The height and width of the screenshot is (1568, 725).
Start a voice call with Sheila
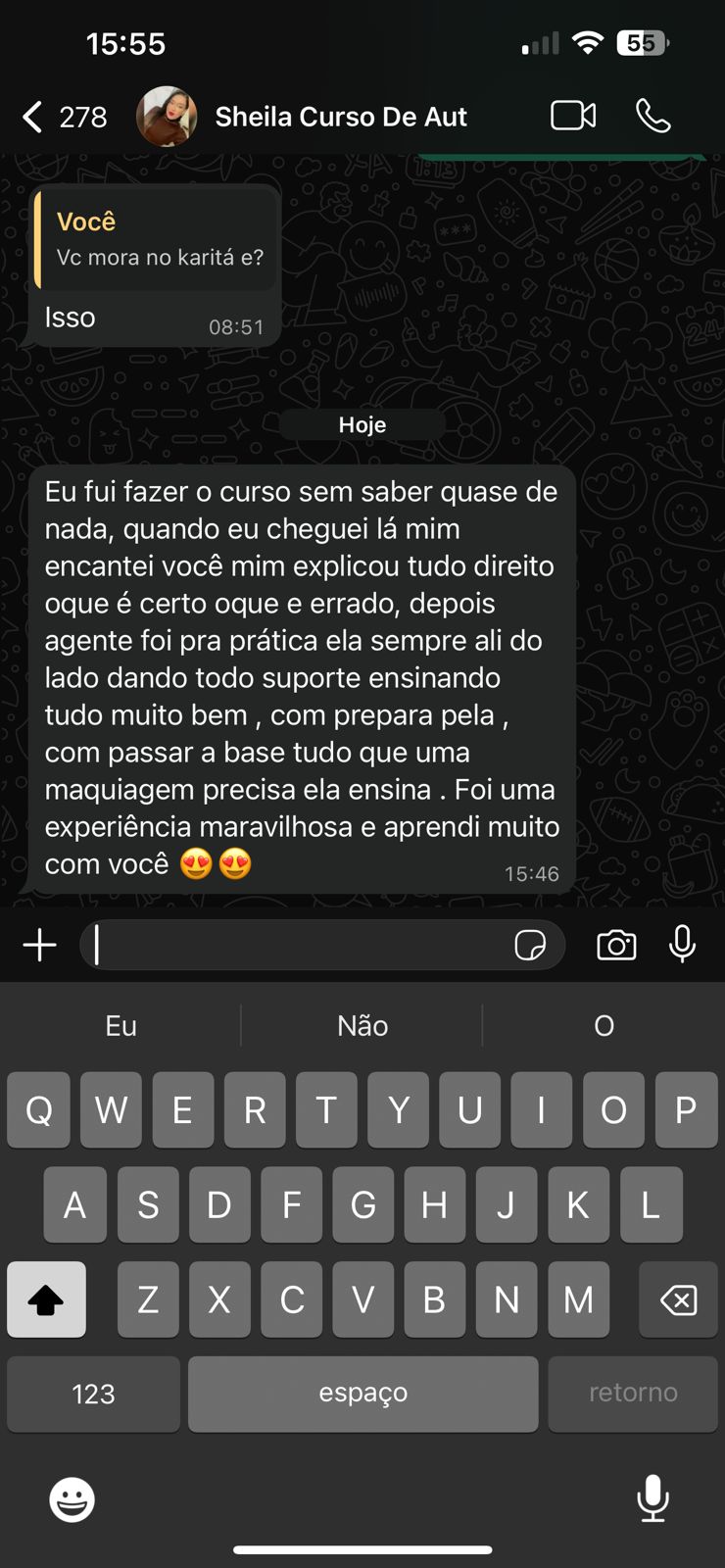coord(652,116)
